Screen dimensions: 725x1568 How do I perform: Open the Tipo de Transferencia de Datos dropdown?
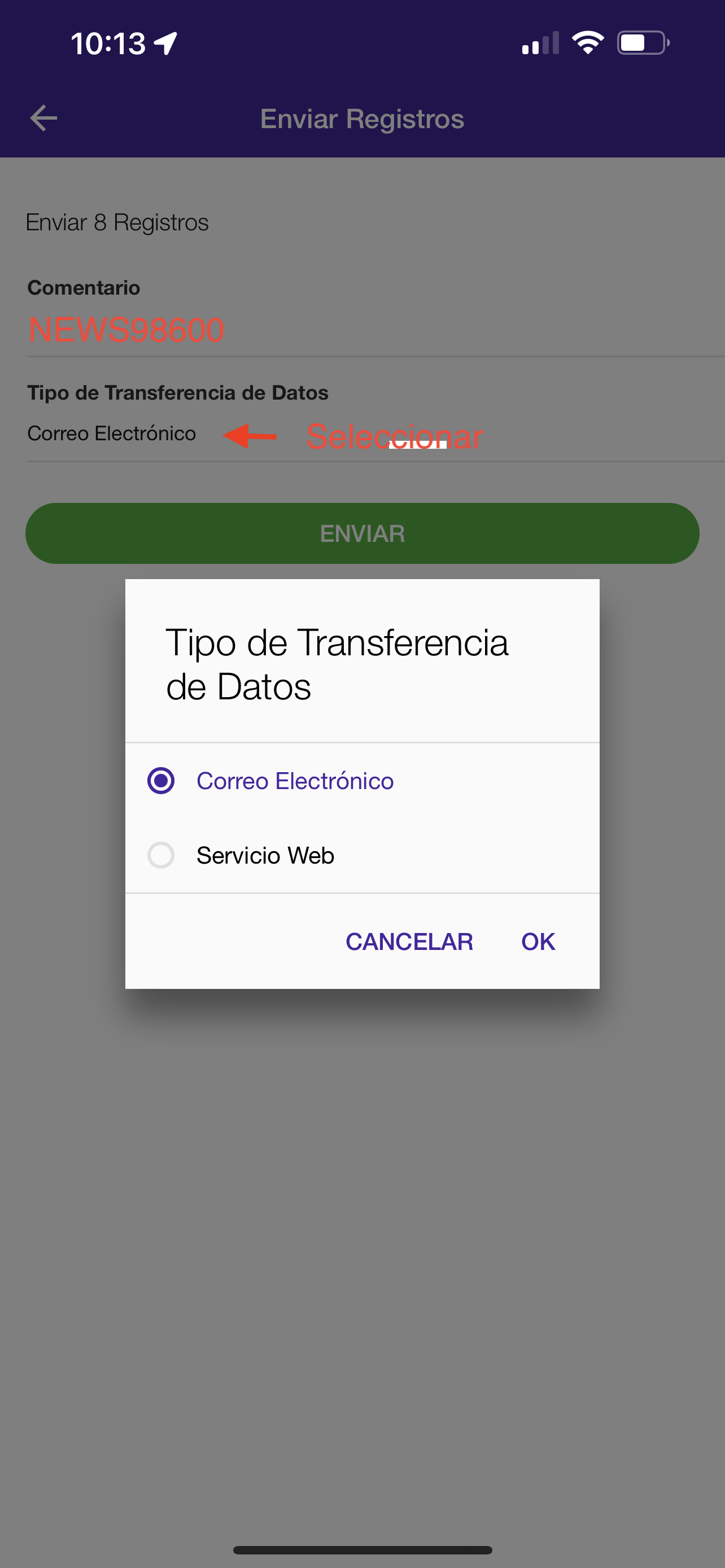click(x=375, y=434)
